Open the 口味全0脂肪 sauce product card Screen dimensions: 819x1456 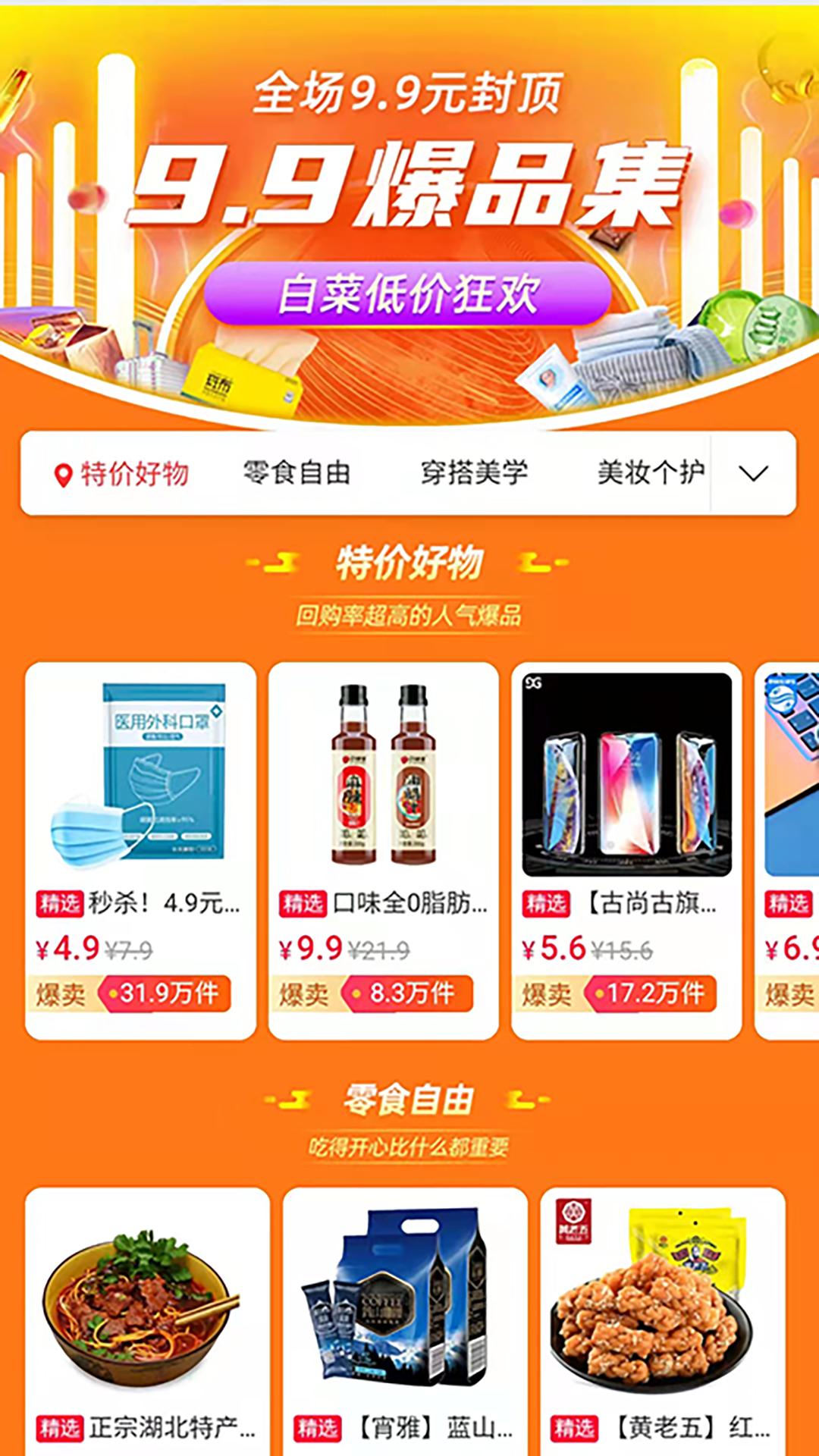pos(383,849)
